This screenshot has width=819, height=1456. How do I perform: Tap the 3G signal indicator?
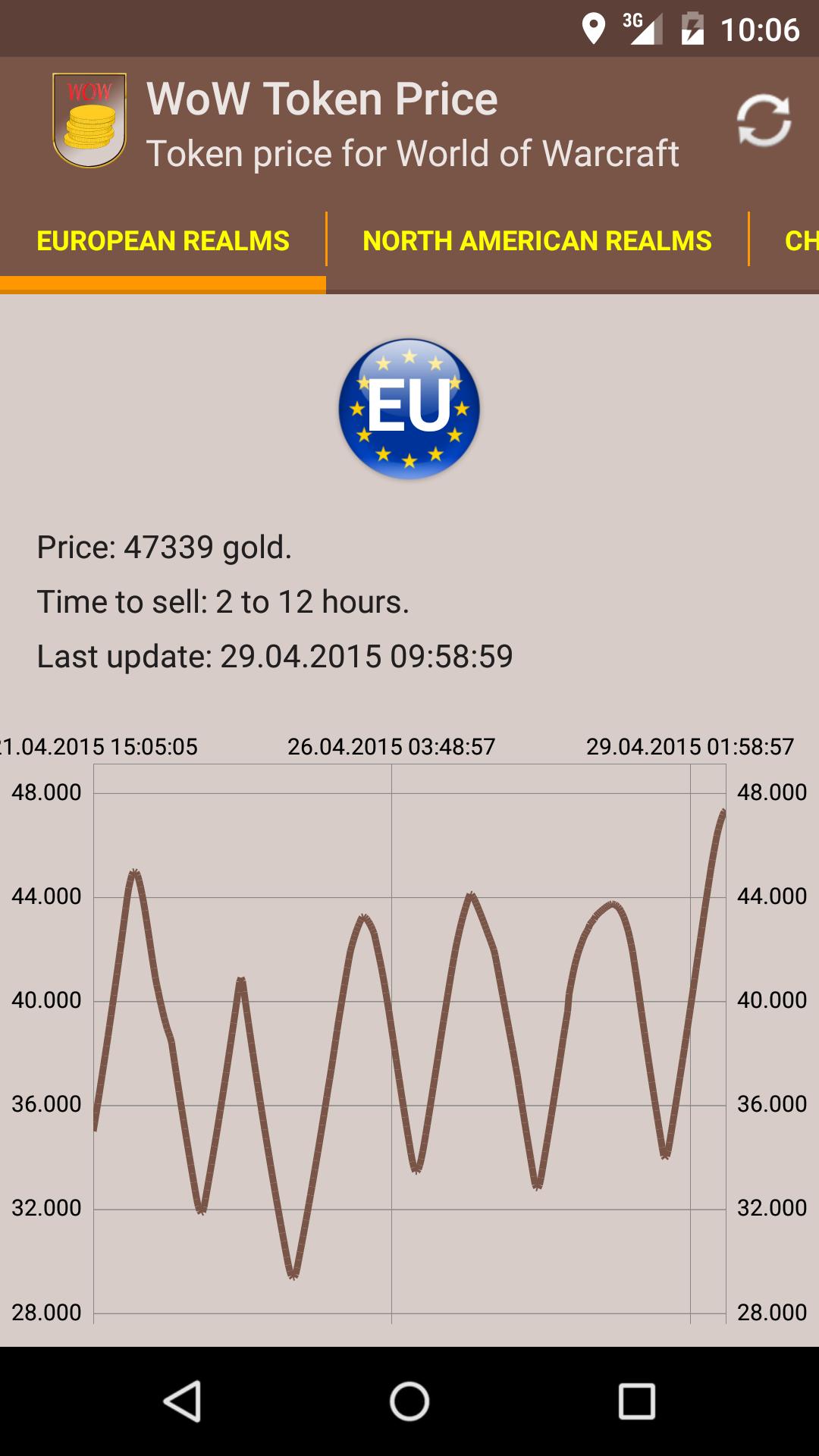point(639,29)
